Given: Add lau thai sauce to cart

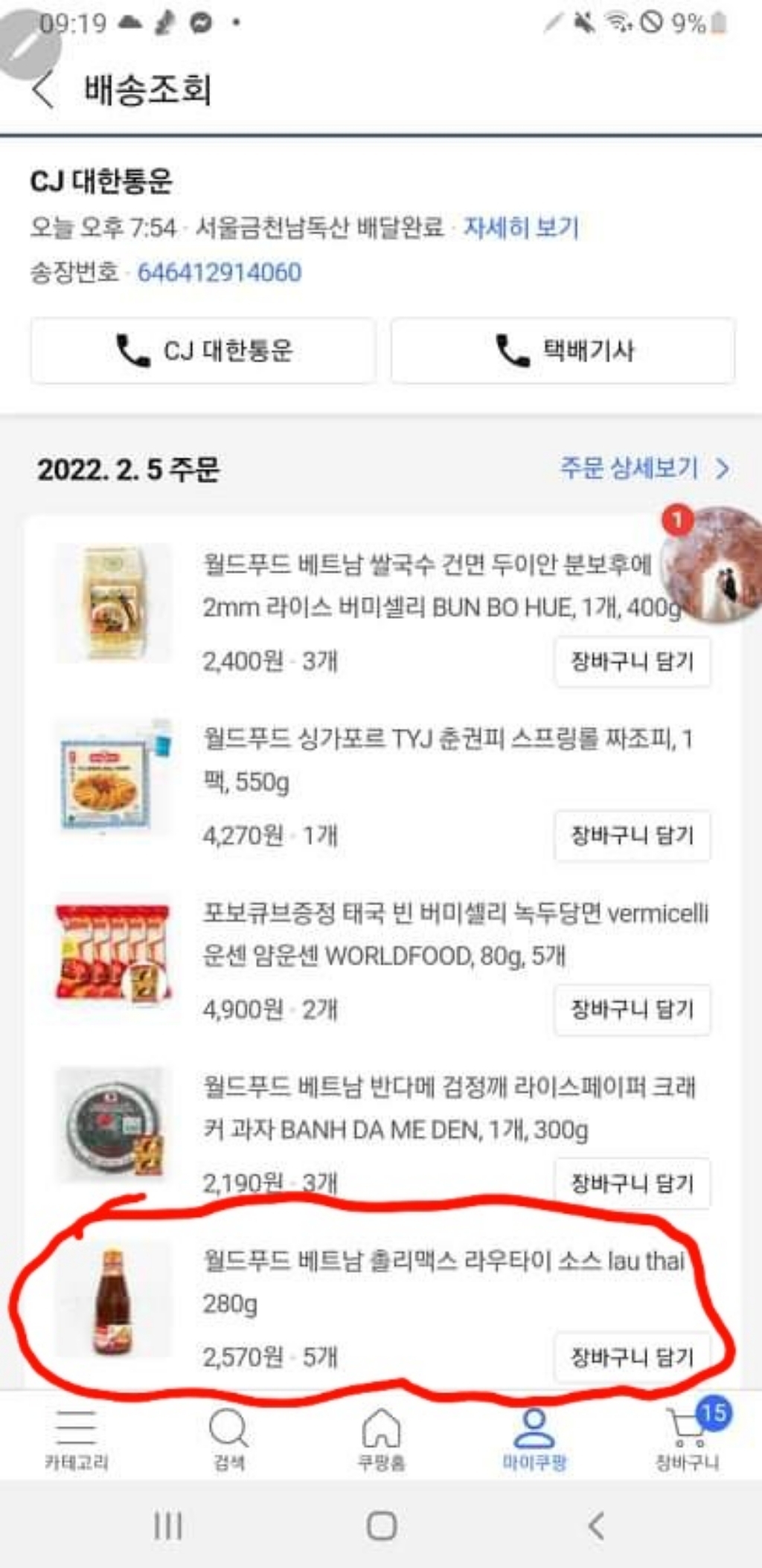Looking at the screenshot, I should [x=632, y=1357].
